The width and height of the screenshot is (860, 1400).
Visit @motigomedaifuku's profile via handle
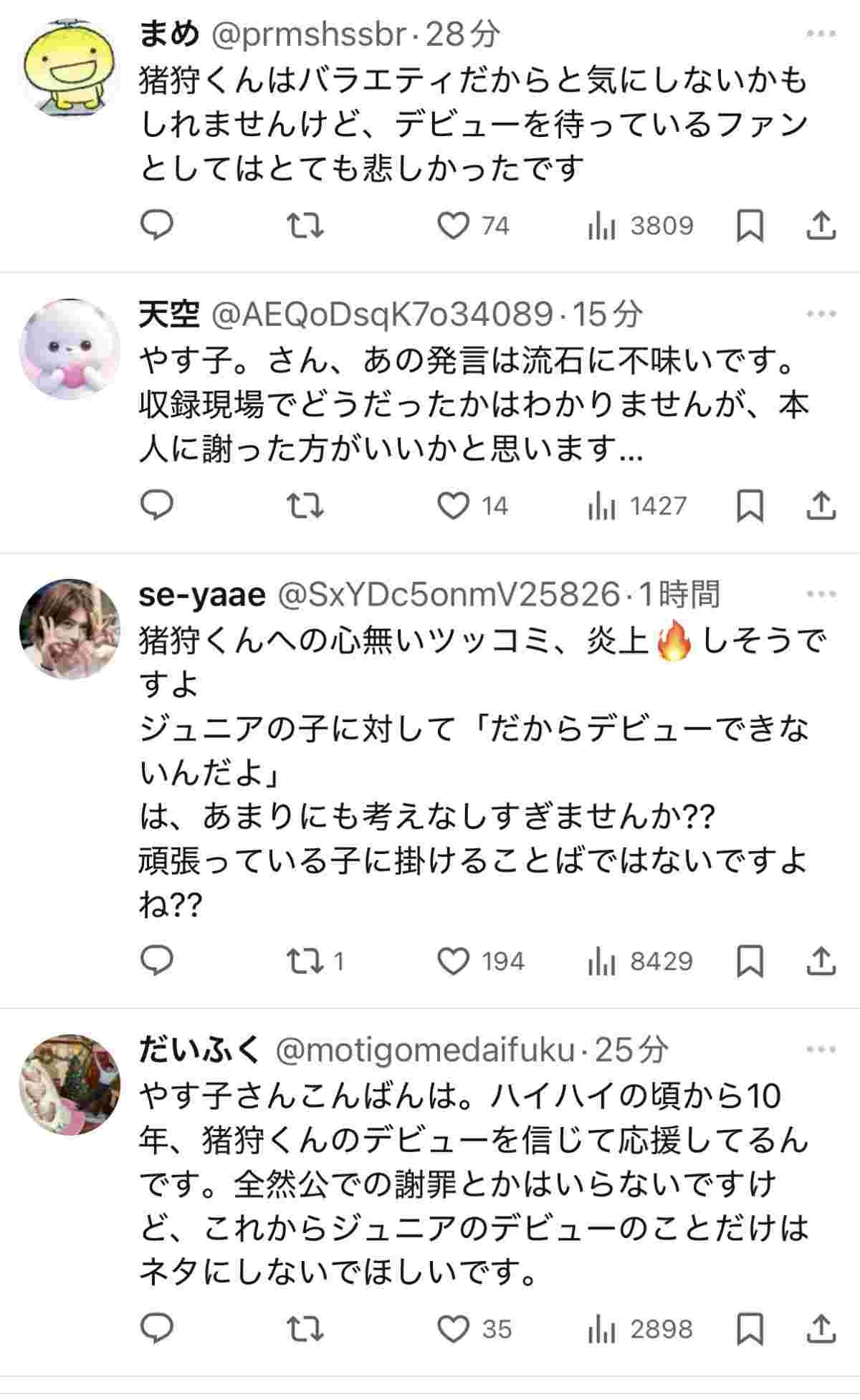point(426,1050)
